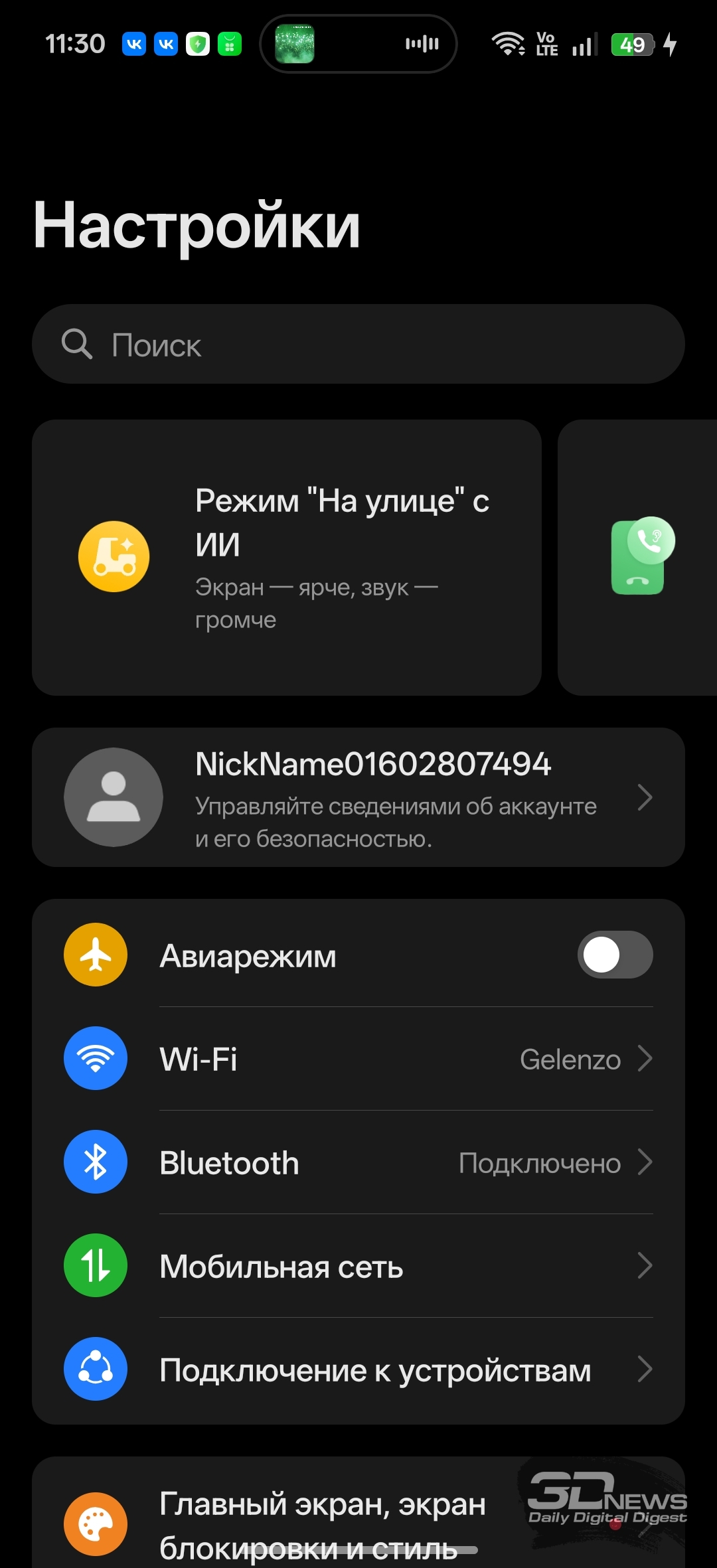Tap the media playback capsule in the status bar
The height and width of the screenshot is (1568, 717).
[x=358, y=44]
